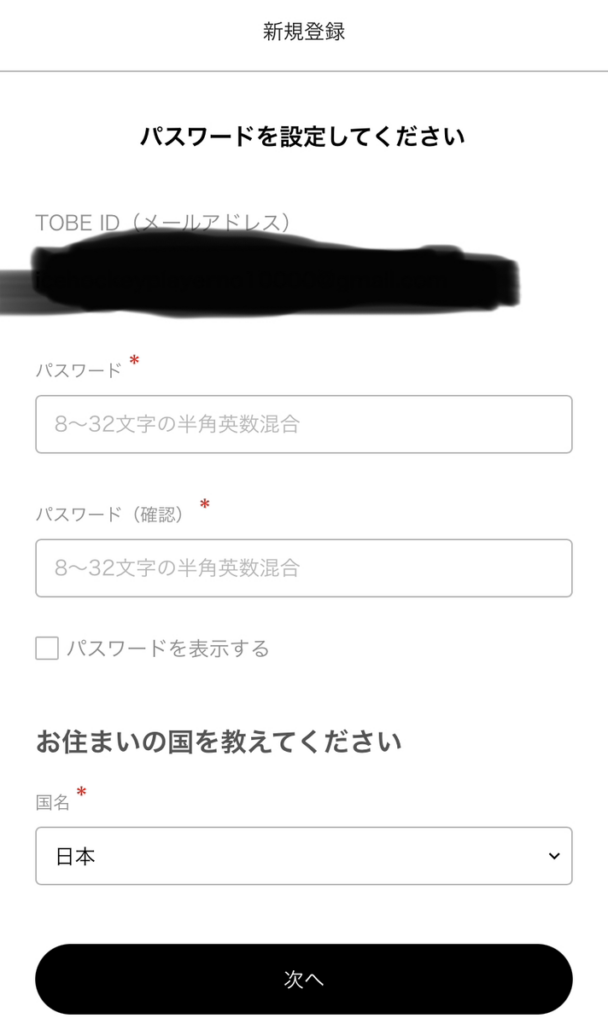The image size is (608, 1024).
Task: Continue with the 次へ button
Action: [x=303, y=979]
